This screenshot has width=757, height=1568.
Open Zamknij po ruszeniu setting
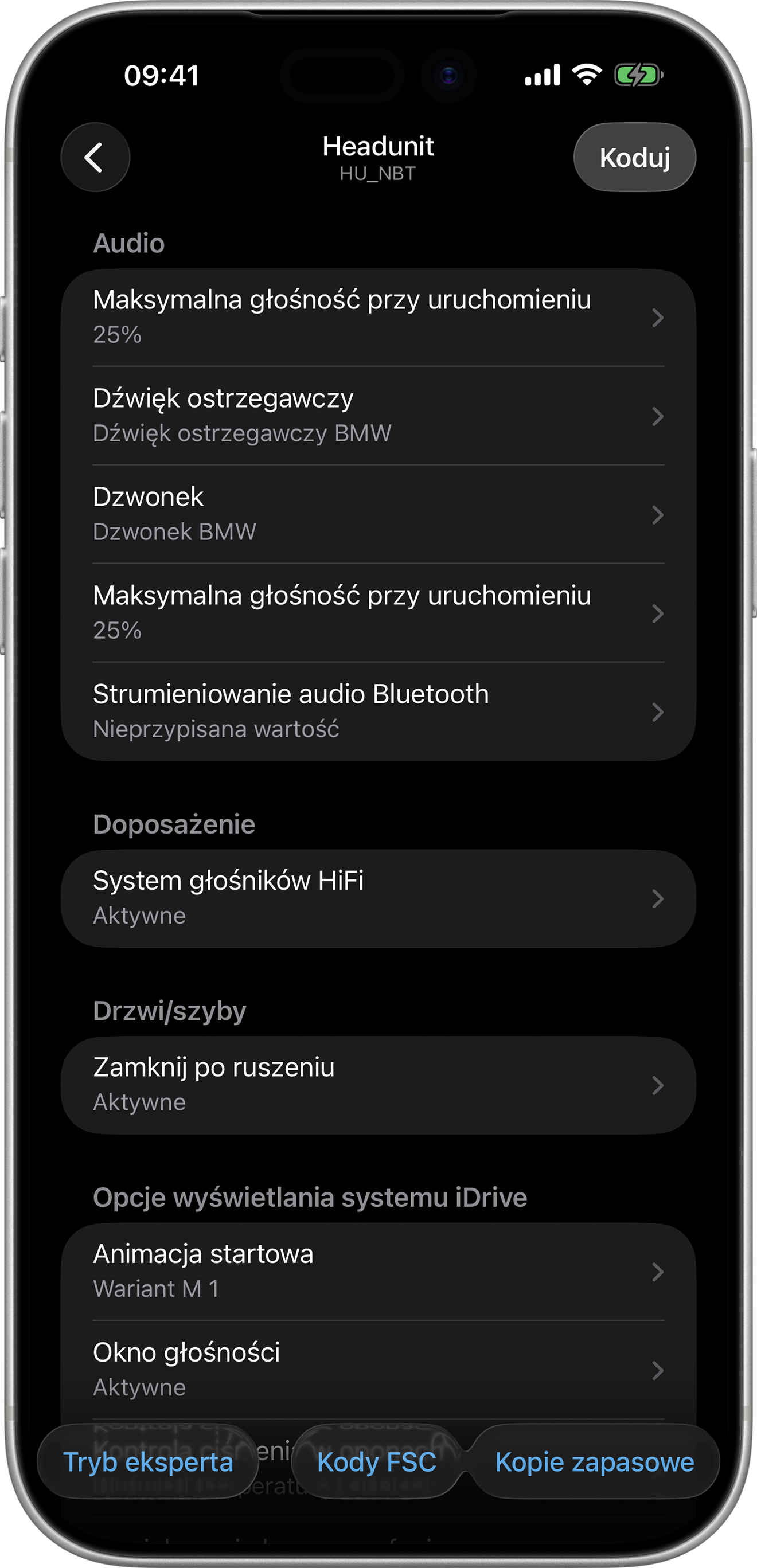pos(377,1085)
